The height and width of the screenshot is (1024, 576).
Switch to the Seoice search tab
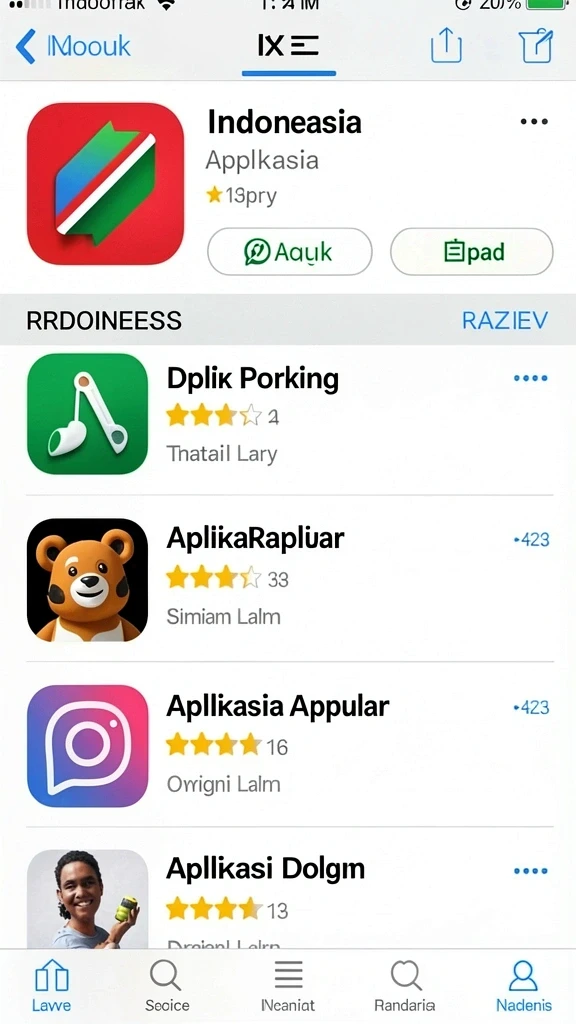coord(167,986)
